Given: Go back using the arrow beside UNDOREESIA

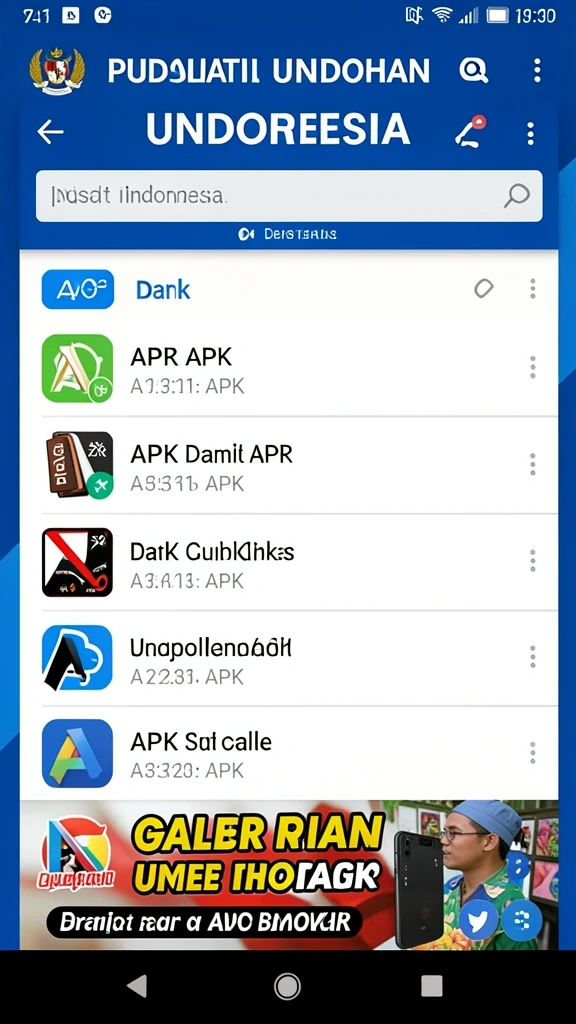Looking at the screenshot, I should [x=50, y=132].
